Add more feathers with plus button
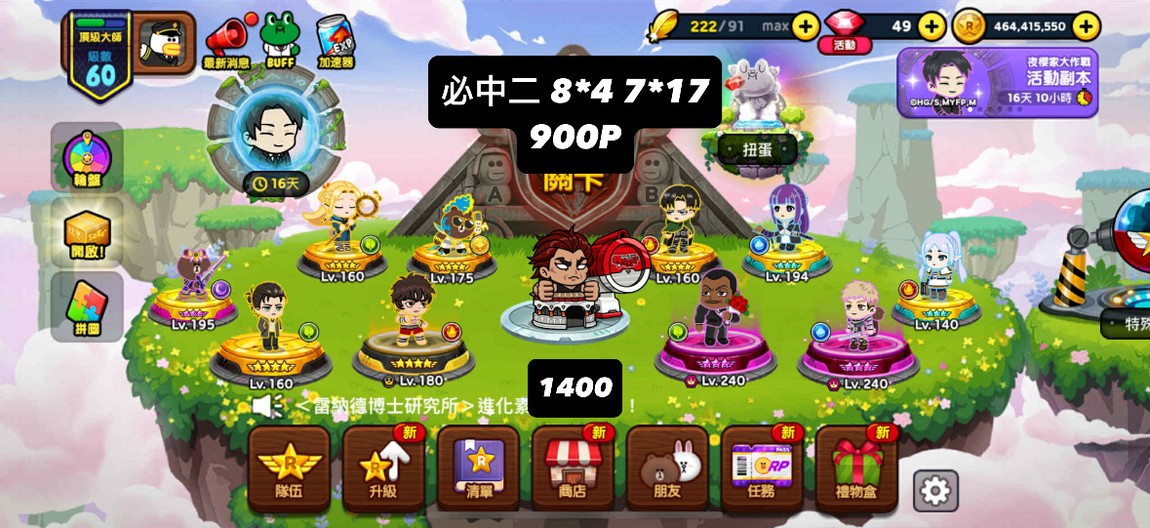 pyautogui.click(x=806, y=26)
